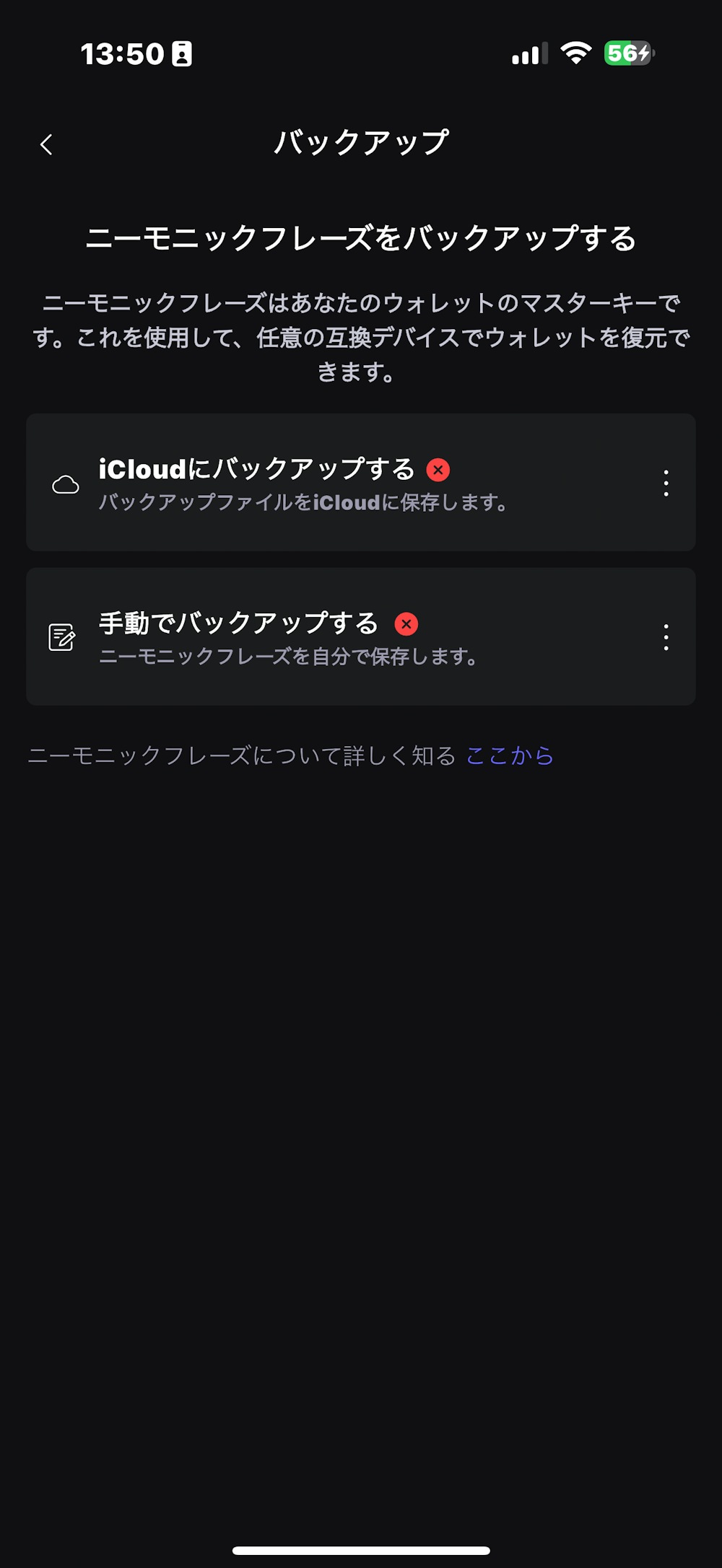Tap the Wi-Fi icon in the status bar
Image resolution: width=722 pixels, height=1568 pixels.
point(574,54)
